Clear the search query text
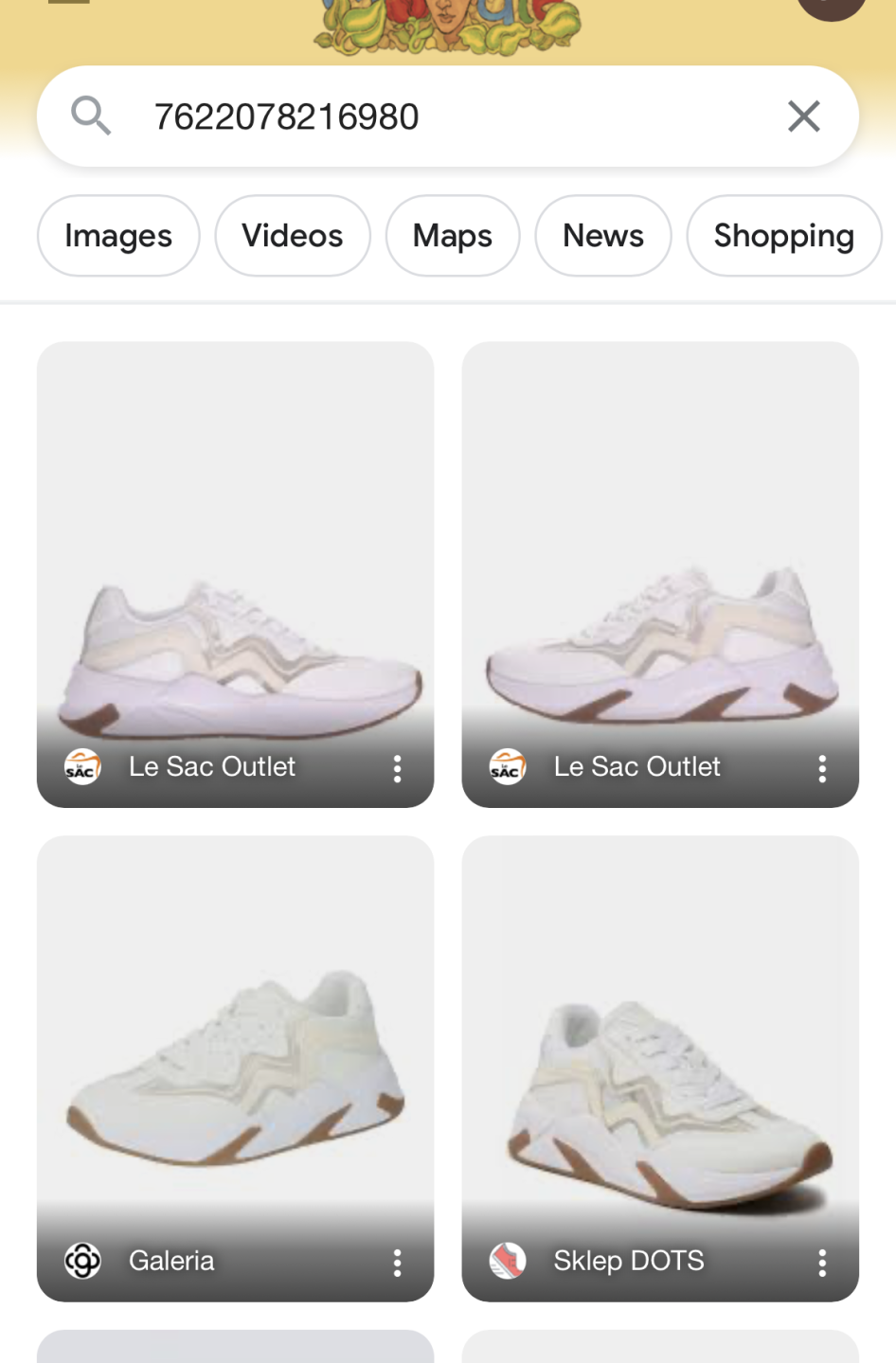 tap(803, 117)
